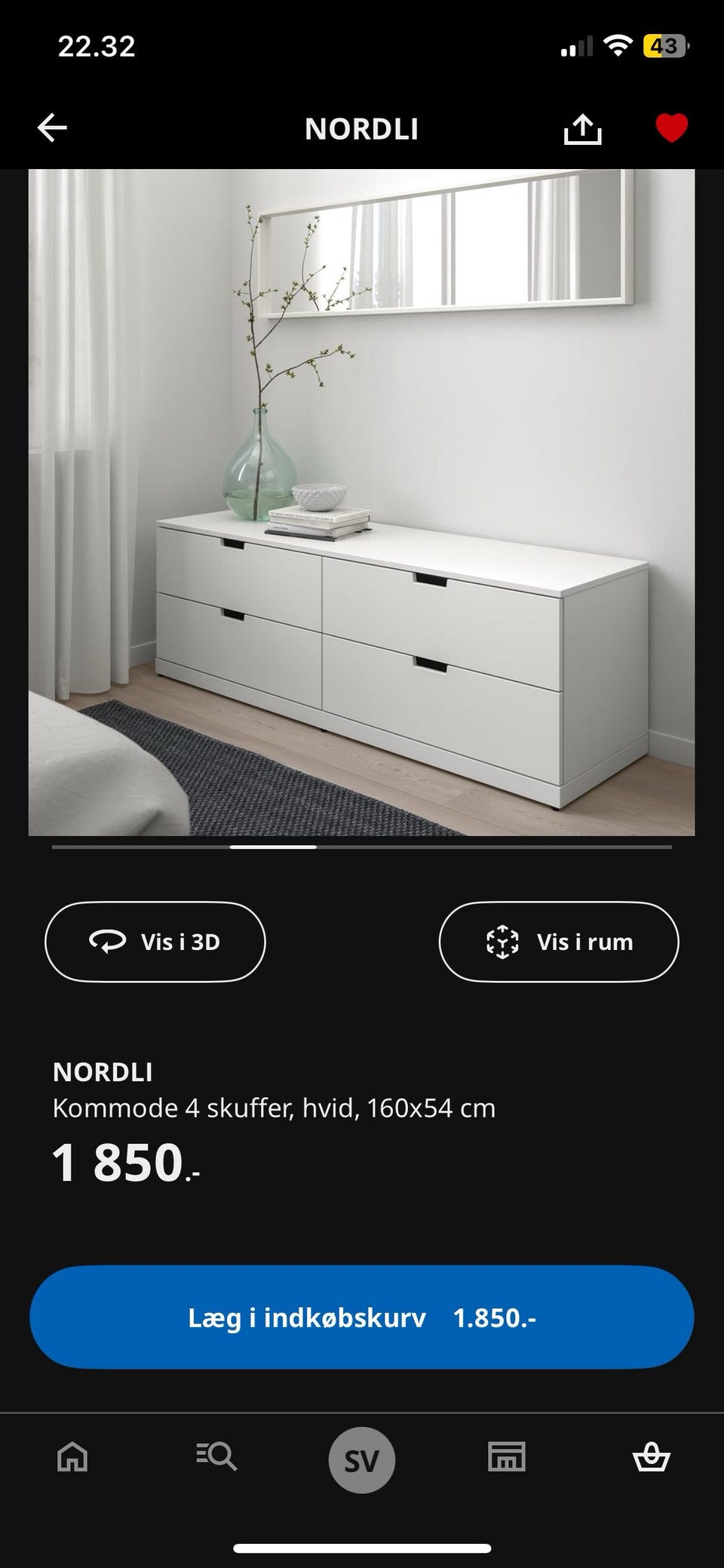Open Vis i rum view
Screen dimensions: 724x1568
[558, 941]
